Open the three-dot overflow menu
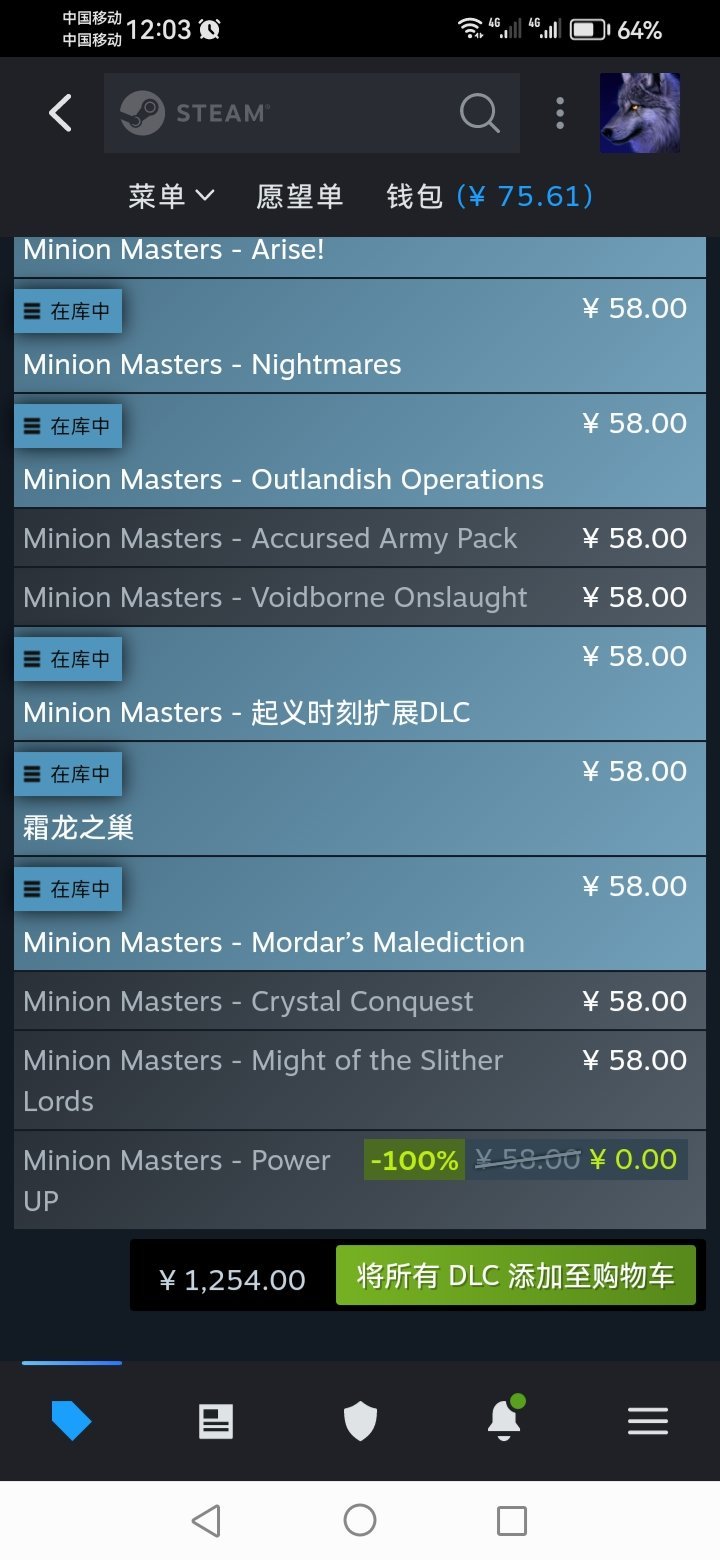720x1560 pixels. tap(560, 113)
